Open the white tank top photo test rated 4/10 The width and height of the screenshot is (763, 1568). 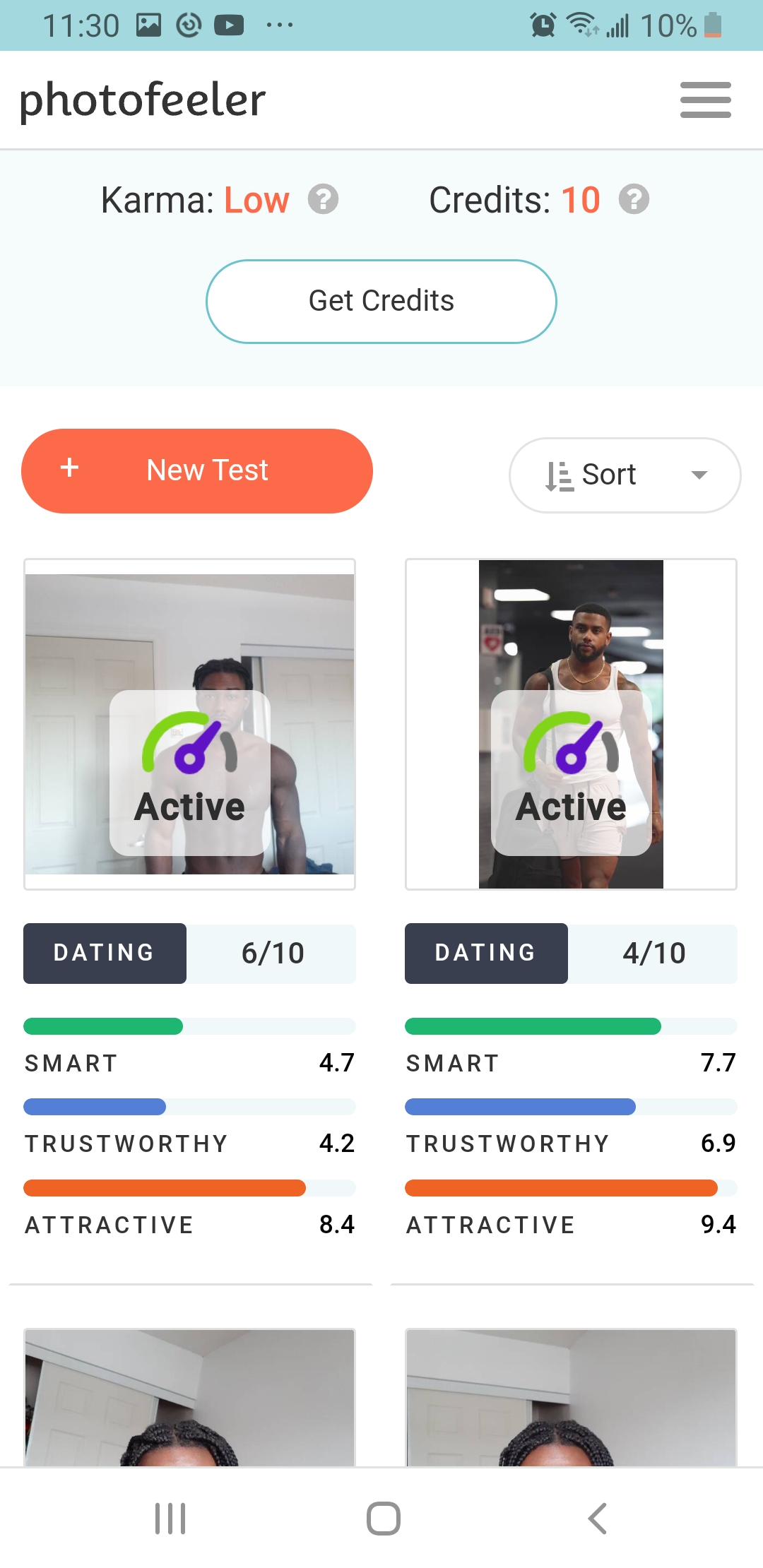[571, 724]
